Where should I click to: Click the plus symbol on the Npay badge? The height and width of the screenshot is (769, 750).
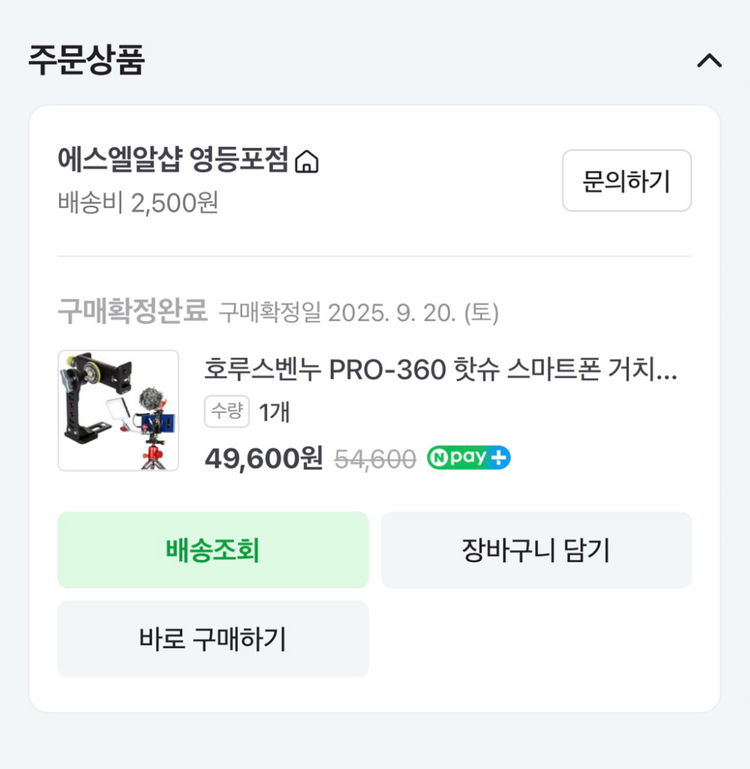(x=496, y=457)
